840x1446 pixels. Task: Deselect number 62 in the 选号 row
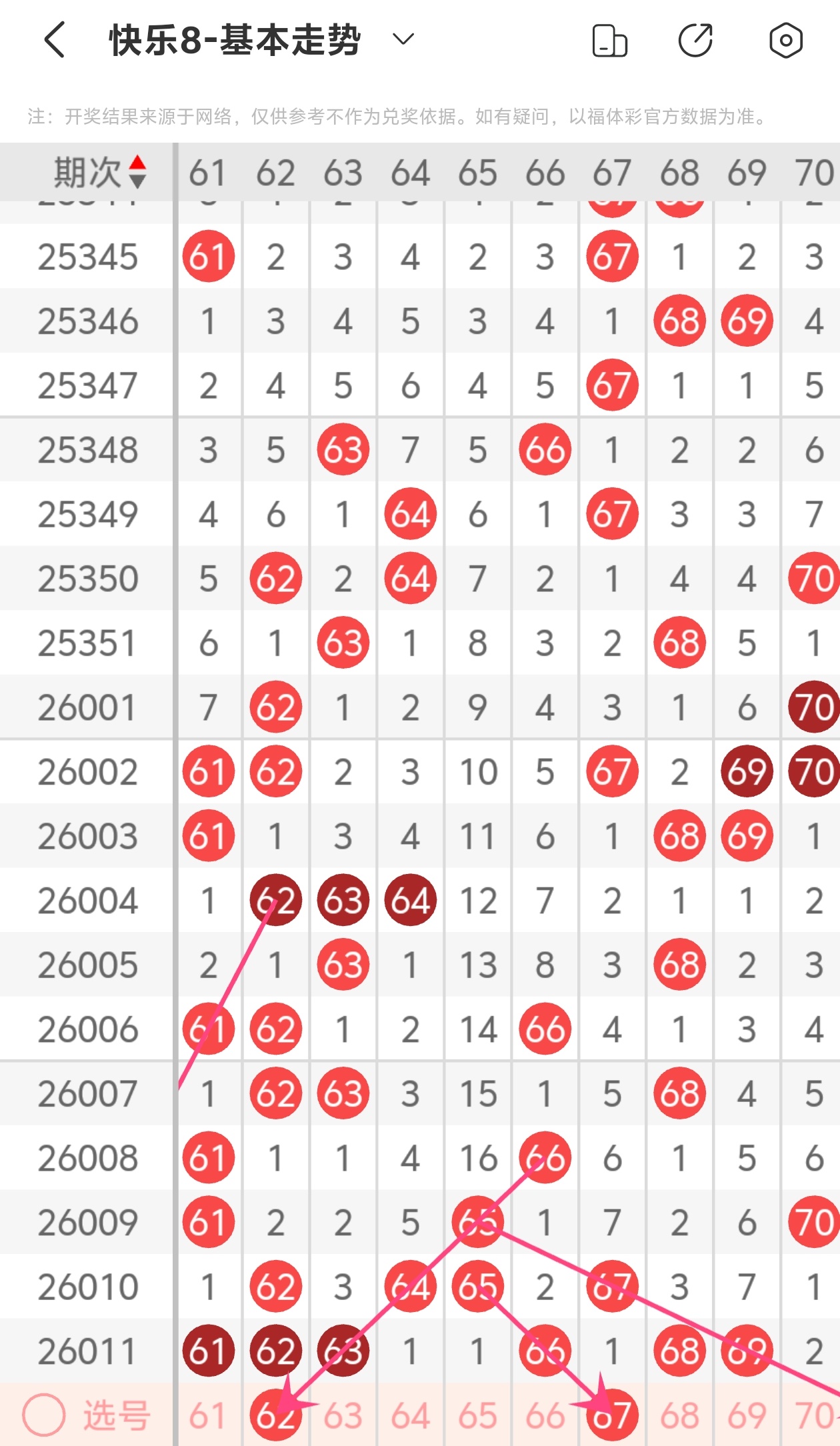pos(275,1415)
